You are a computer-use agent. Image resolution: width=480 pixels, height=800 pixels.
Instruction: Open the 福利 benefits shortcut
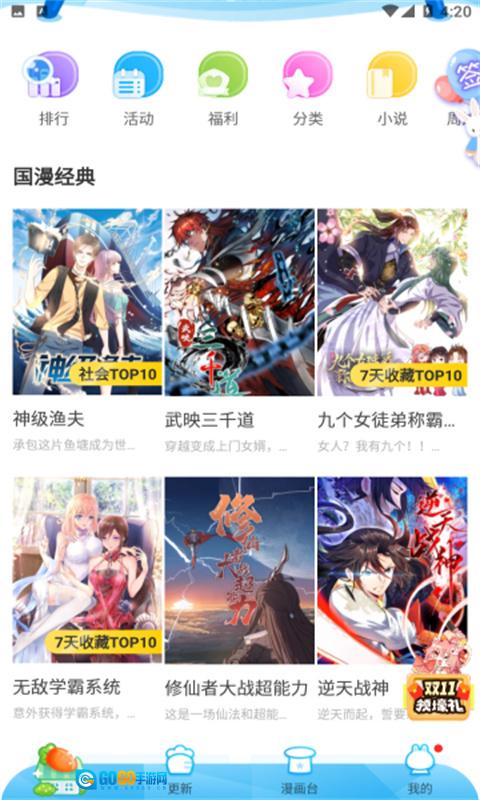pyautogui.click(x=222, y=88)
